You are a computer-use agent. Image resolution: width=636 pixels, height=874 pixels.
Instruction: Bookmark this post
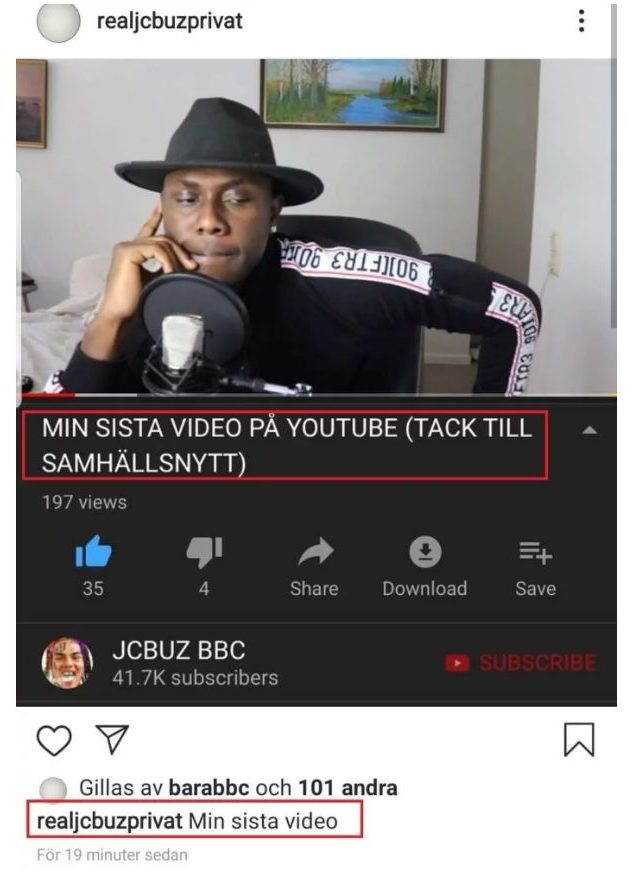pyautogui.click(x=579, y=740)
